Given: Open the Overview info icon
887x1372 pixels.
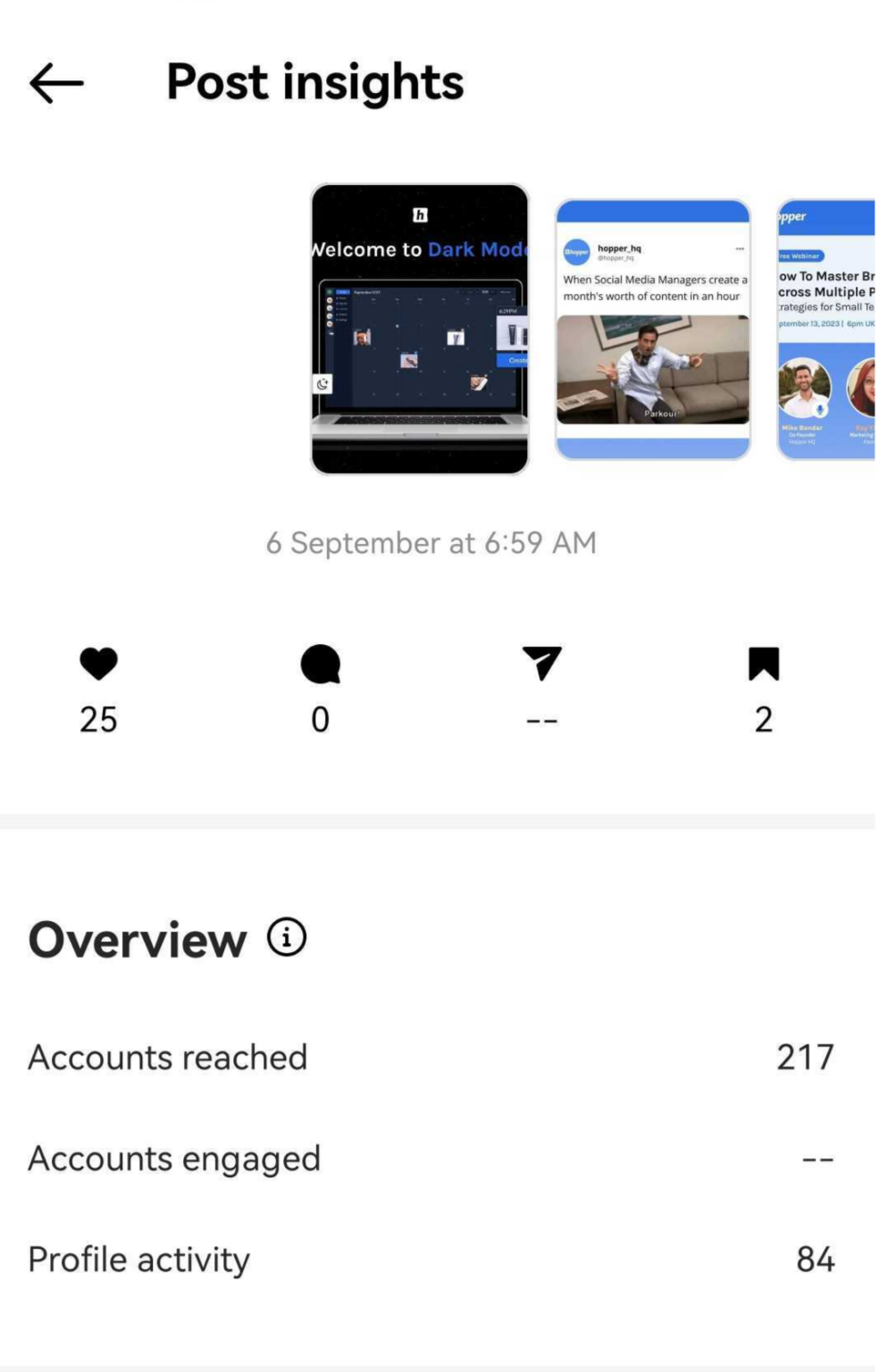Looking at the screenshot, I should point(287,938).
